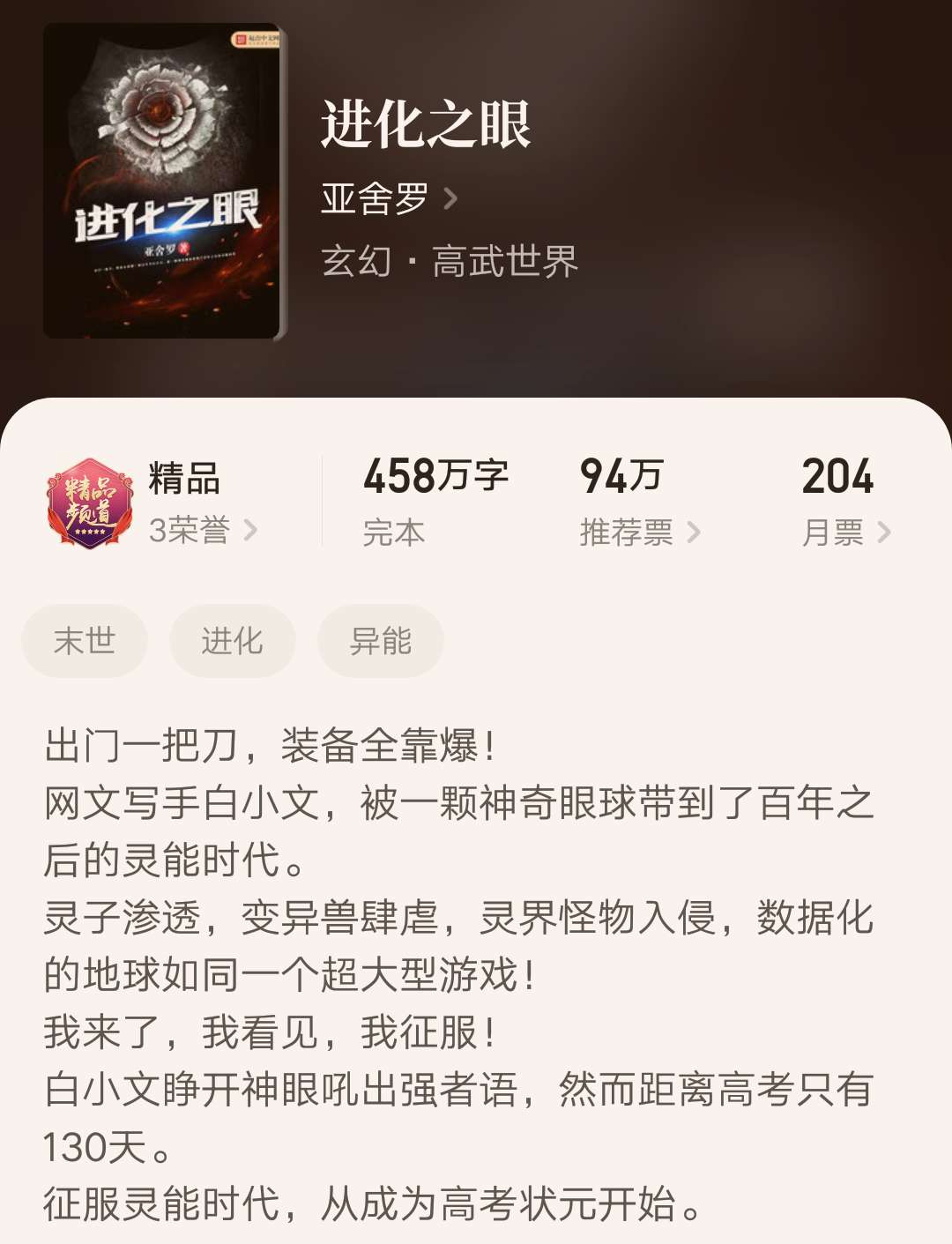
Task: Select the 进化 tag
Action: (x=232, y=642)
